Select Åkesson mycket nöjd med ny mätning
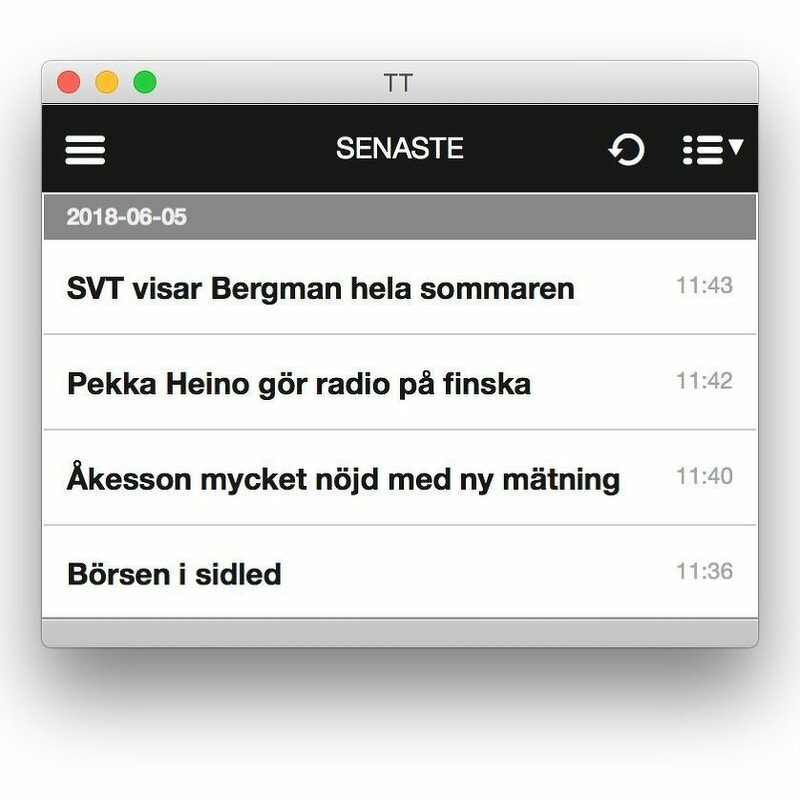 click(343, 479)
